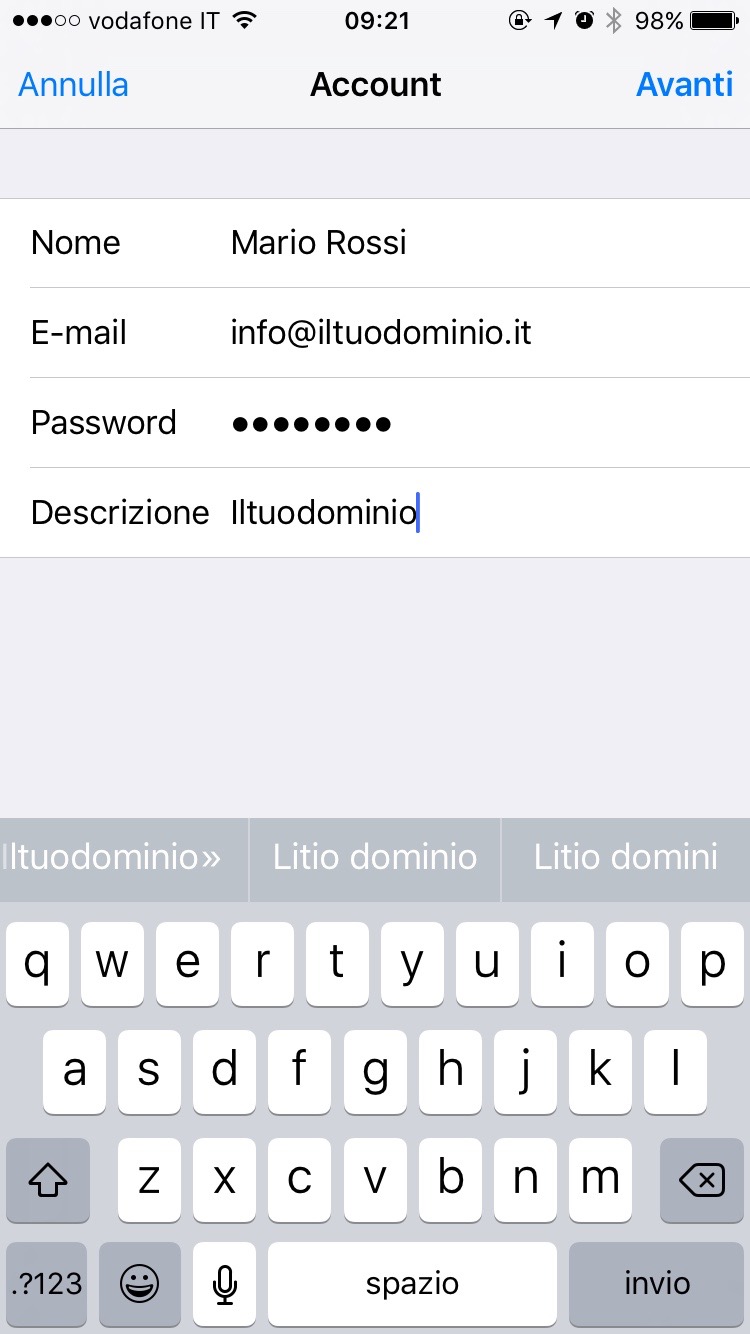Edit the Nome field

(x=375, y=243)
